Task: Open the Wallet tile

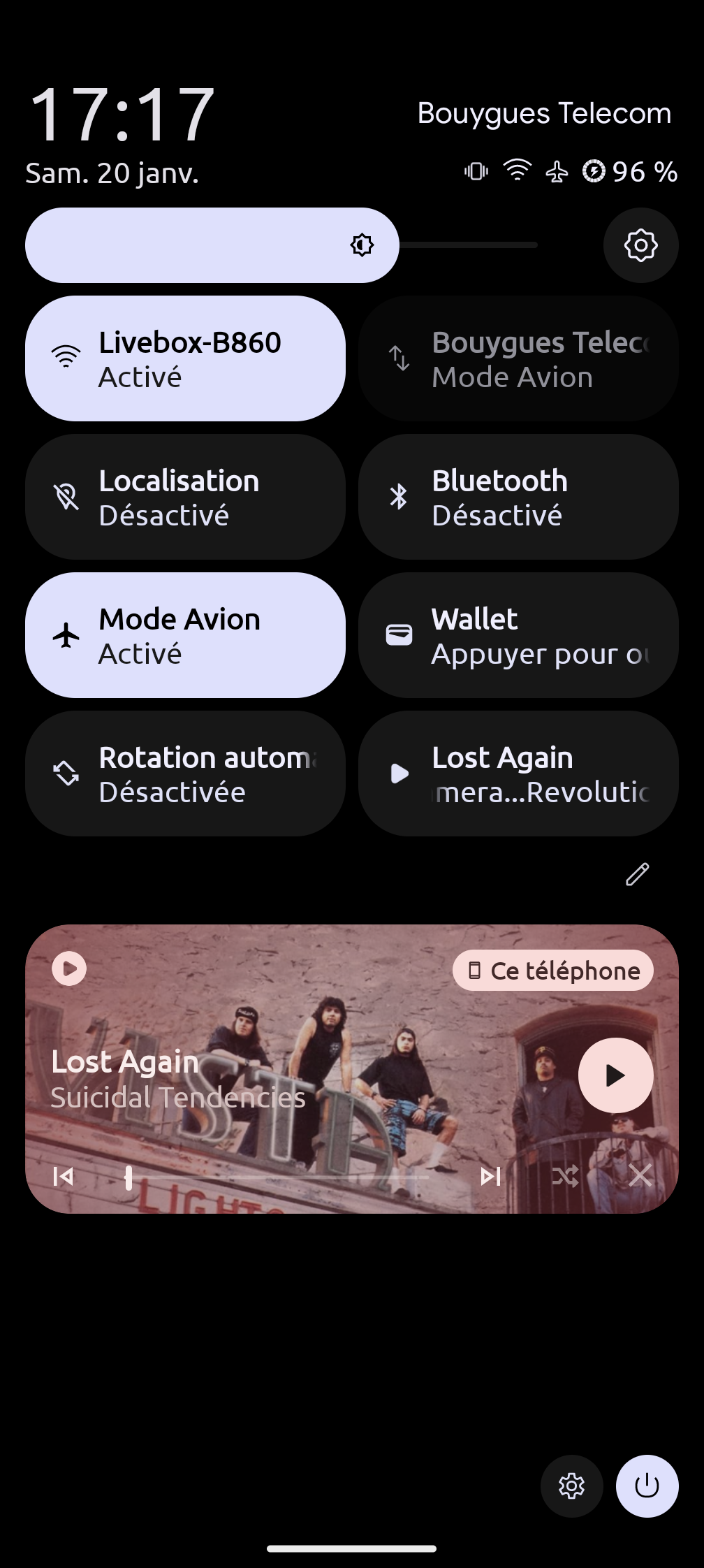Action: pyautogui.click(x=518, y=635)
